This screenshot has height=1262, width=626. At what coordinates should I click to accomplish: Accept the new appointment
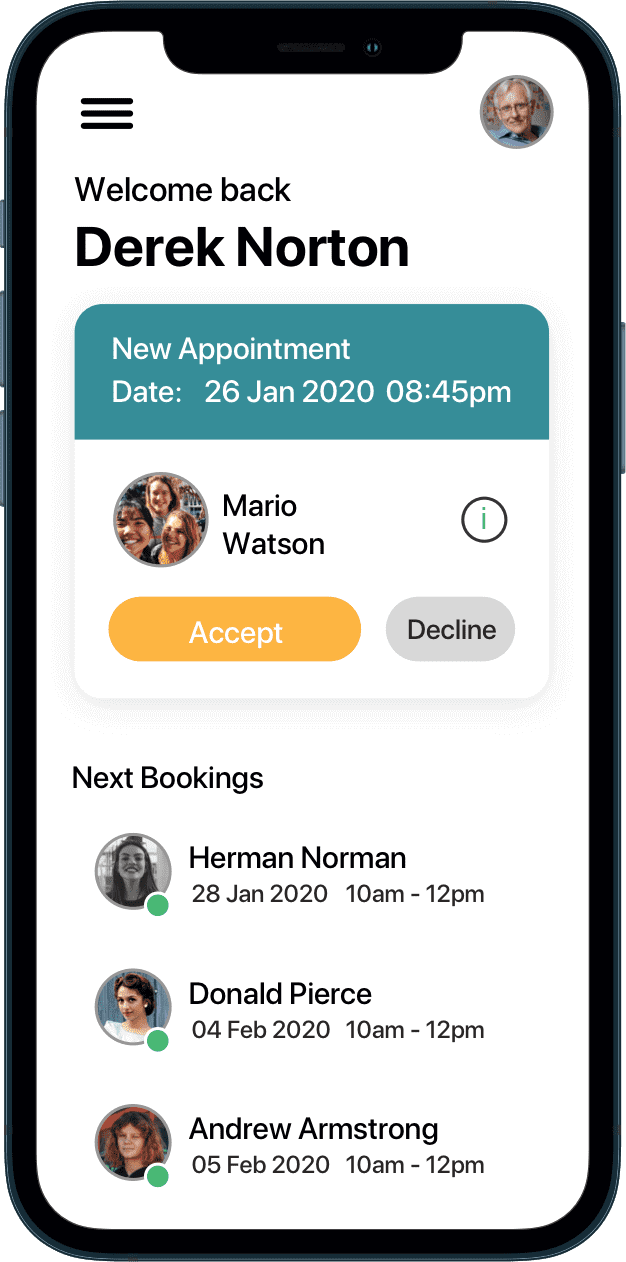(234, 630)
